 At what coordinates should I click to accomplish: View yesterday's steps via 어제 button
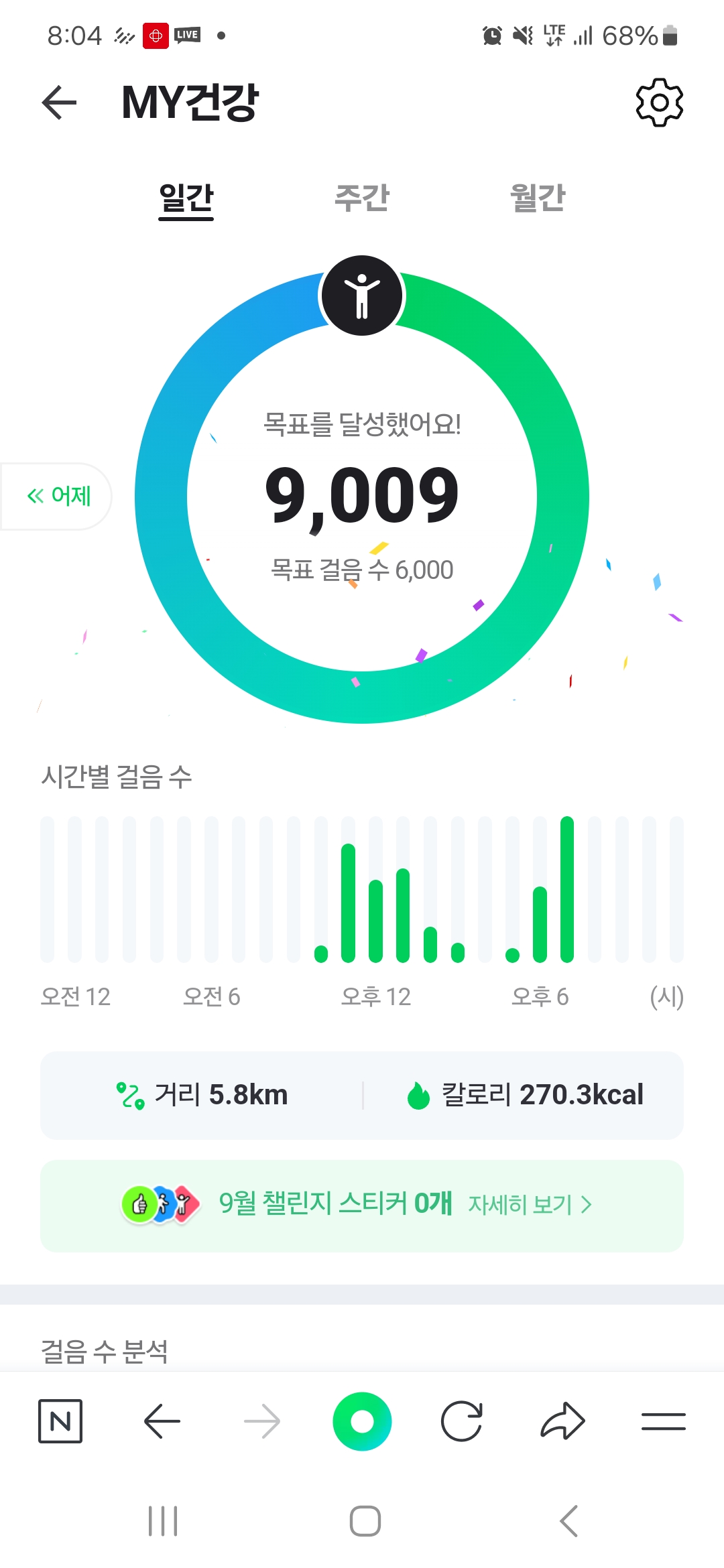58,497
